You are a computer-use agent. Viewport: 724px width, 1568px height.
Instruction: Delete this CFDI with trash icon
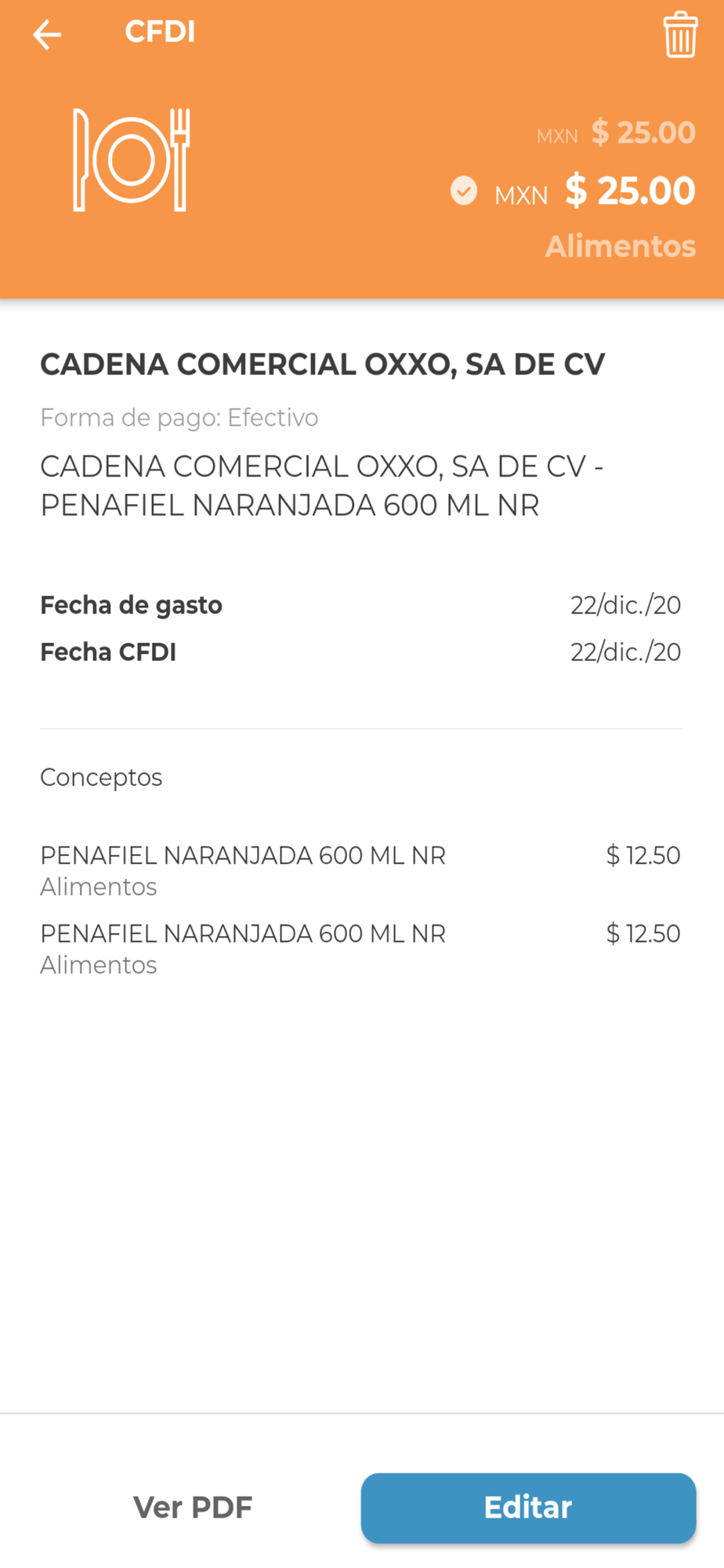pos(680,34)
